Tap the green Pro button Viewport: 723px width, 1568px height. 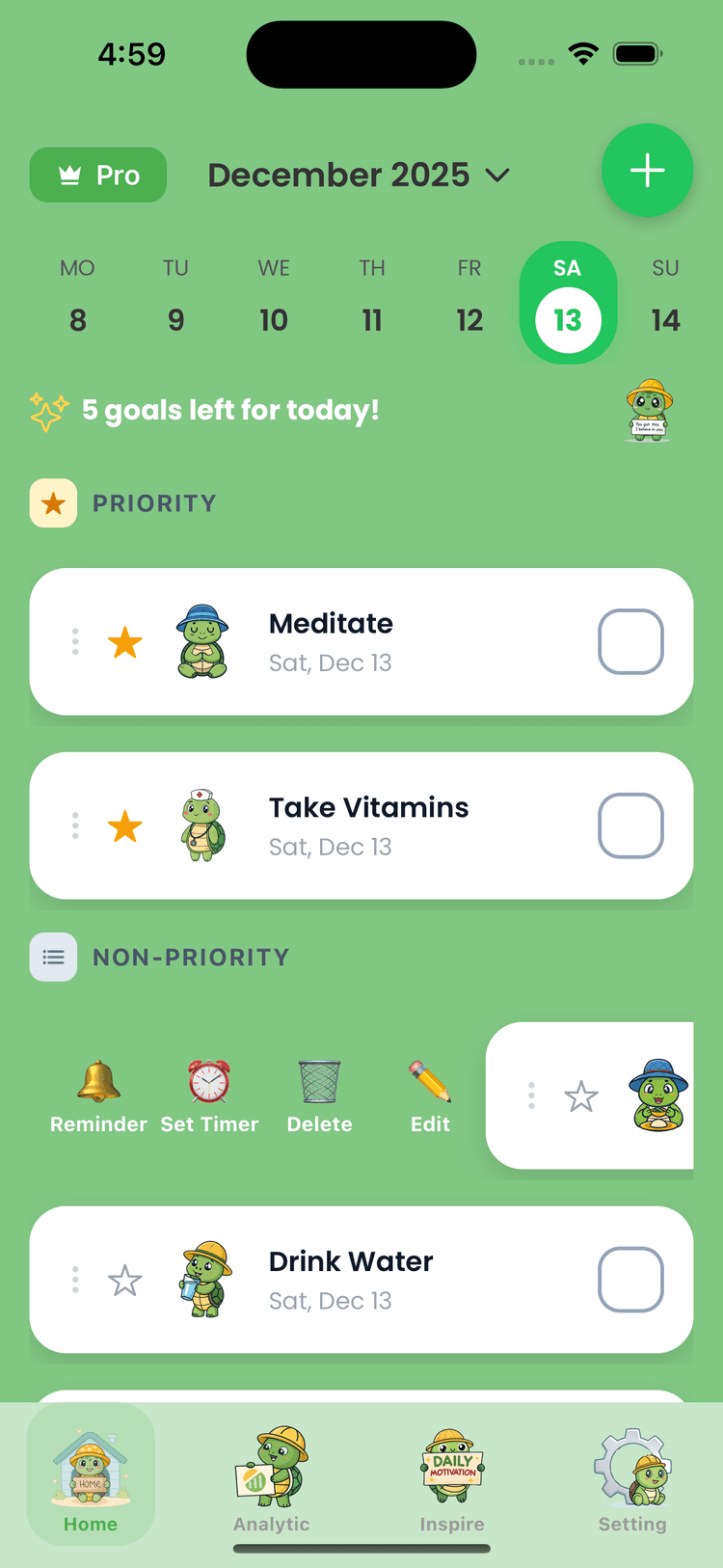pos(97,175)
